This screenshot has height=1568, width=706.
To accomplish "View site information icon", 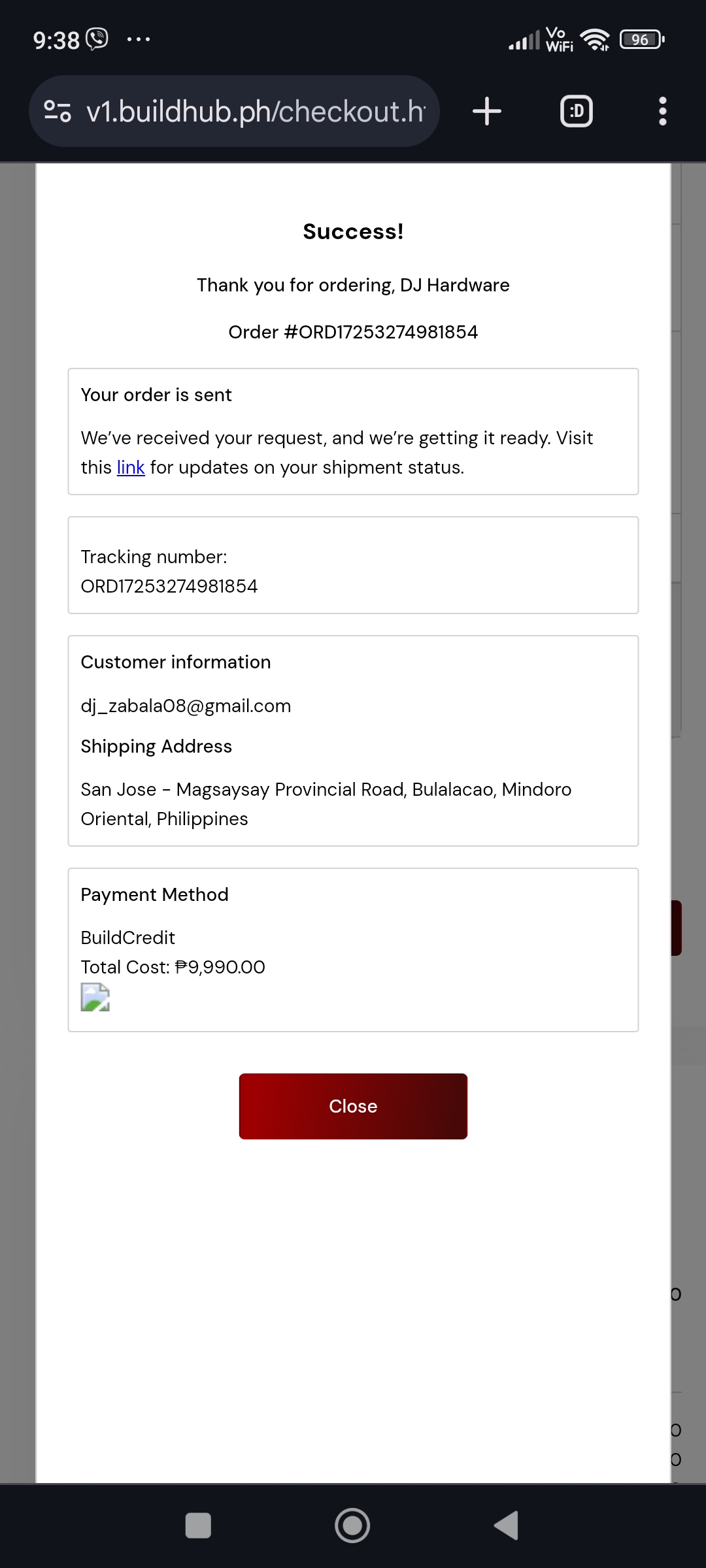I will pyautogui.click(x=58, y=111).
